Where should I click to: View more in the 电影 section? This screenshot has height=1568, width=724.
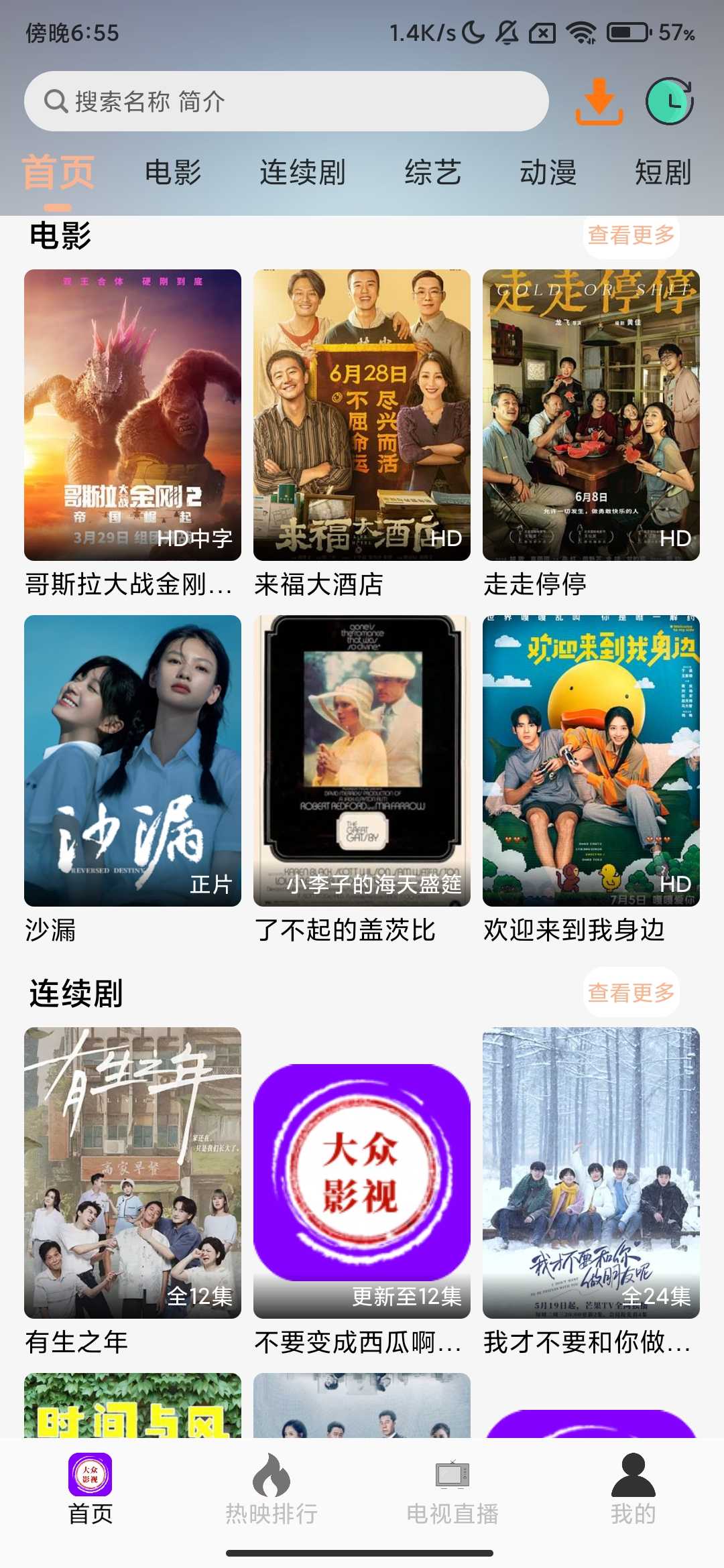(631, 235)
